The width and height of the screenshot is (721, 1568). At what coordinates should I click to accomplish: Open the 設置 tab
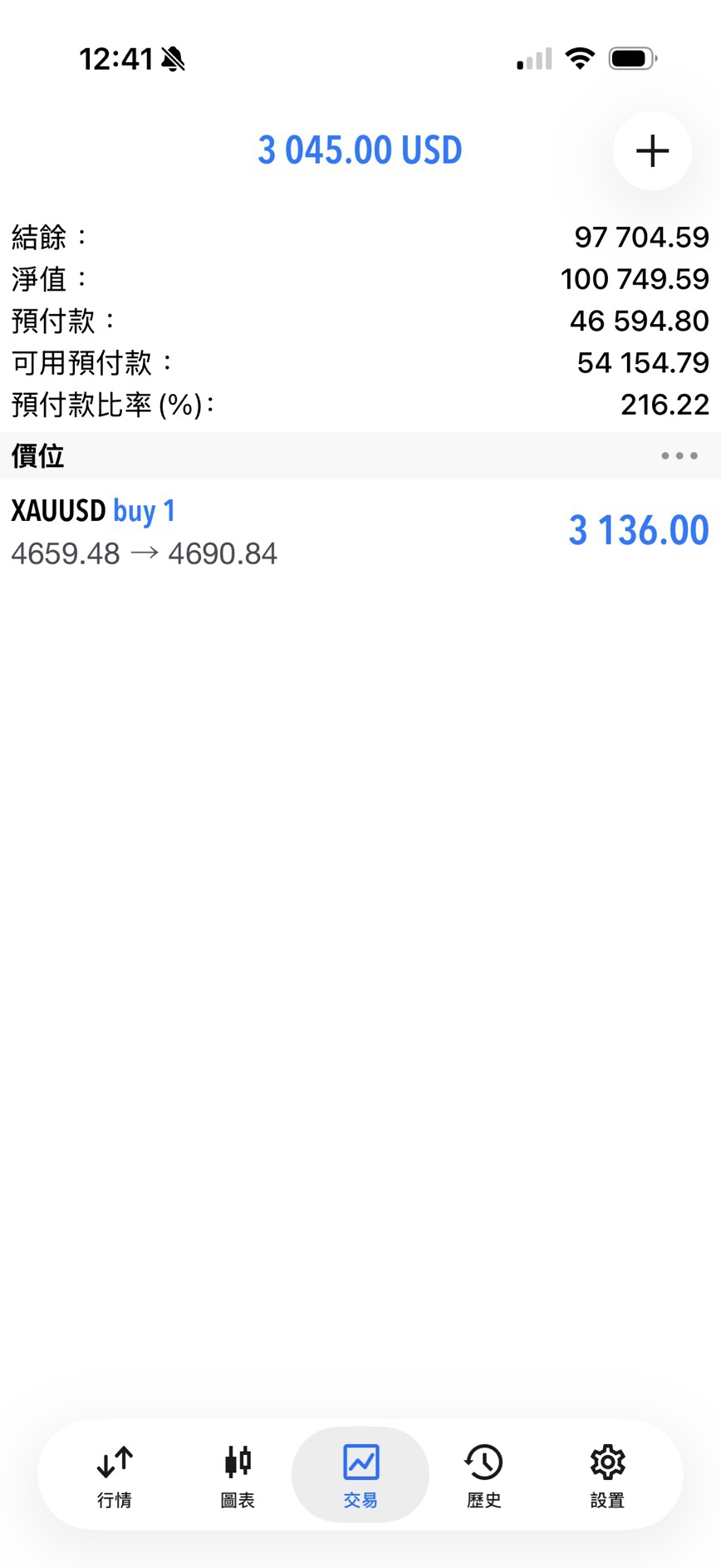(607, 1475)
